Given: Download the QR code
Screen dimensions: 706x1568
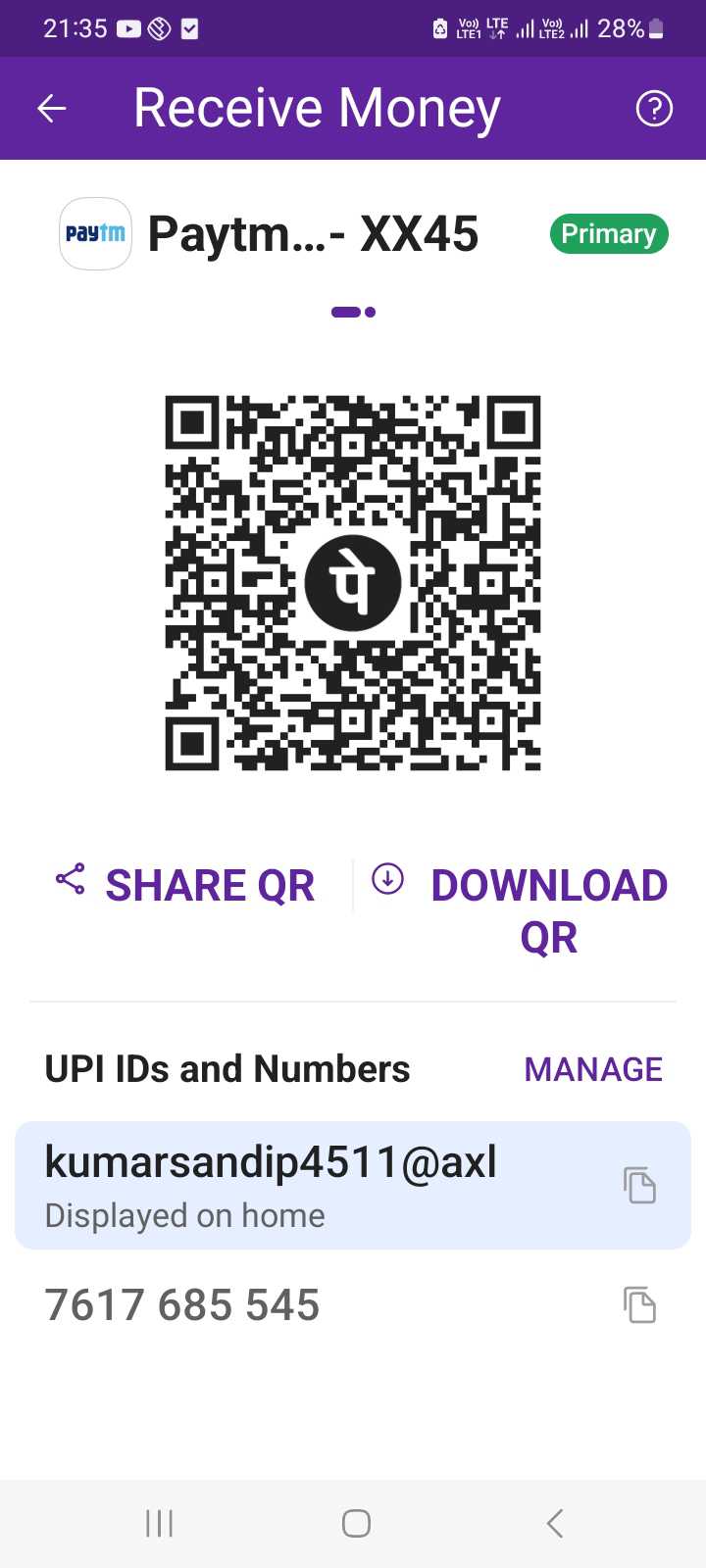Looking at the screenshot, I should tap(520, 910).
